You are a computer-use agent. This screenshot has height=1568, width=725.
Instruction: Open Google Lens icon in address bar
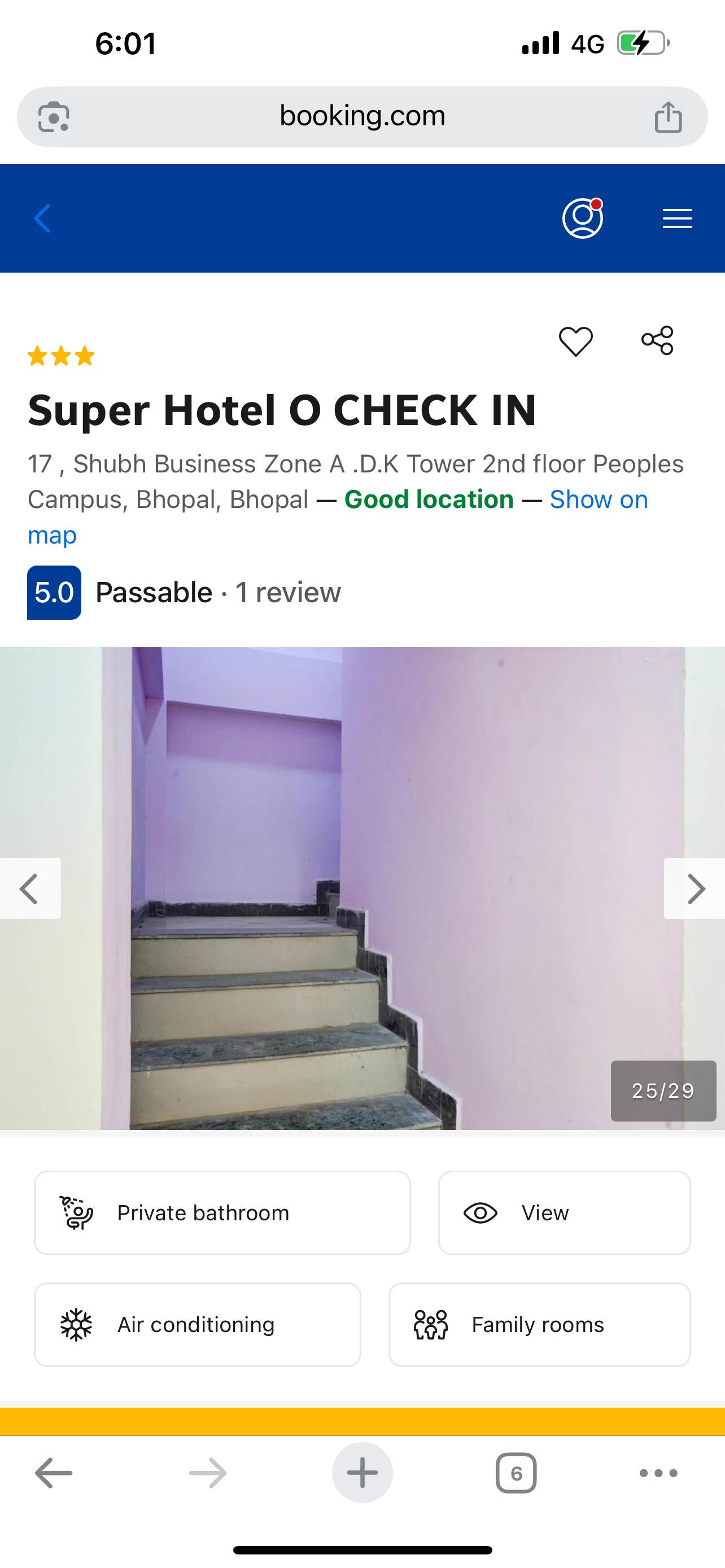coord(54,117)
